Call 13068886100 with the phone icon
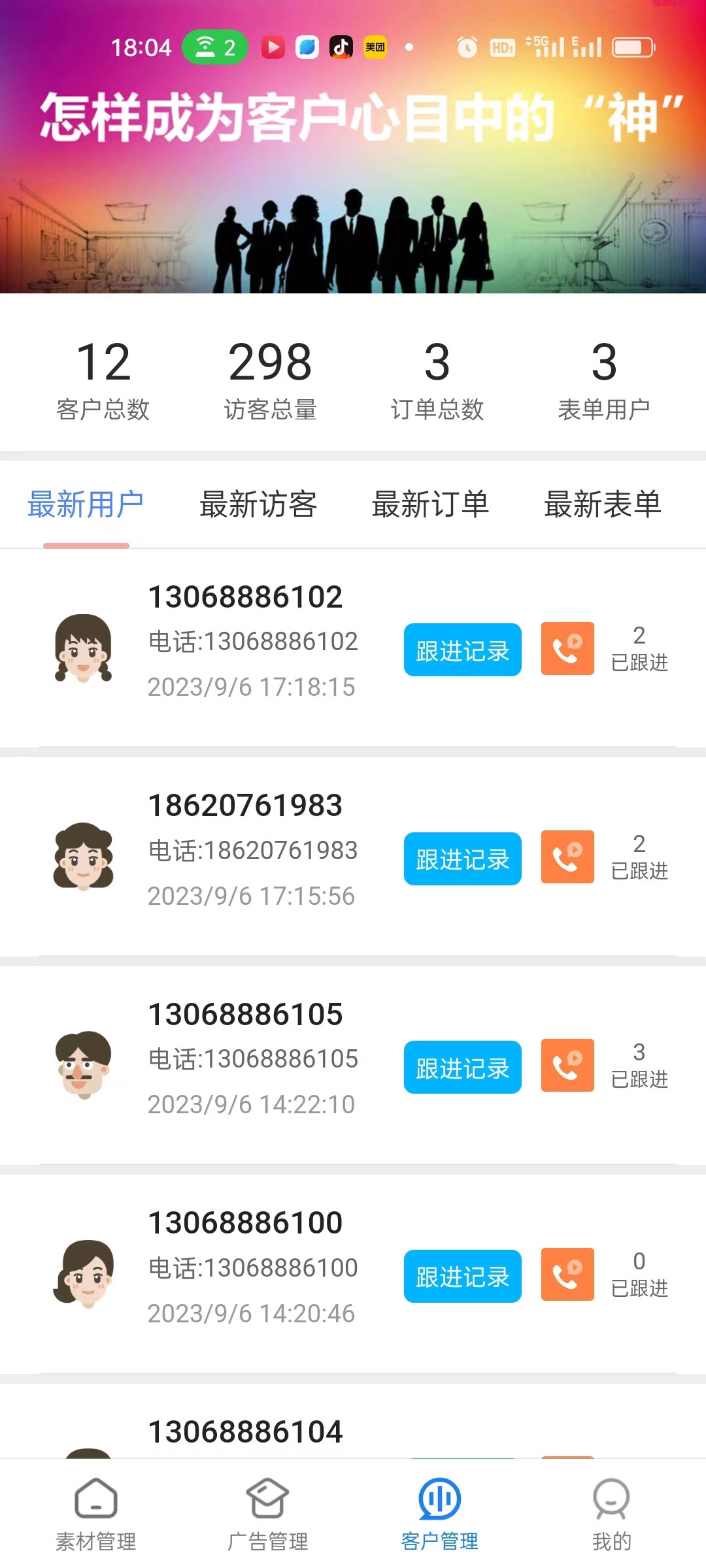 (x=567, y=1275)
